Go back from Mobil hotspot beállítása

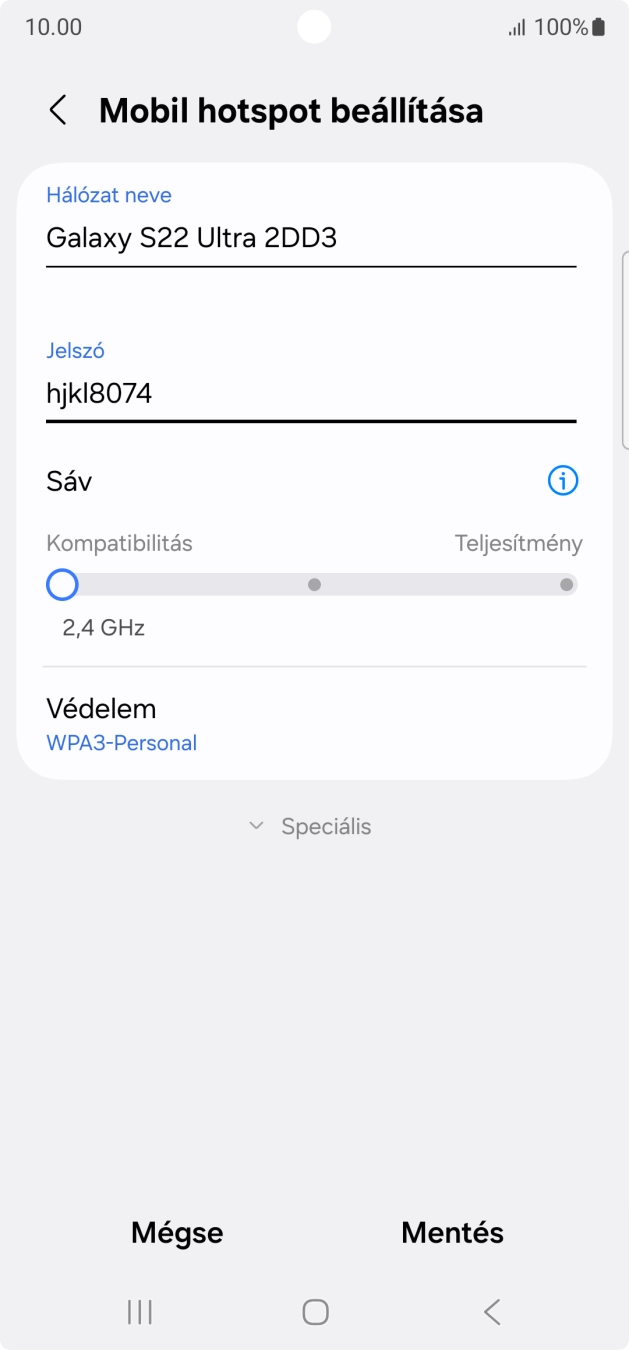click(x=58, y=110)
